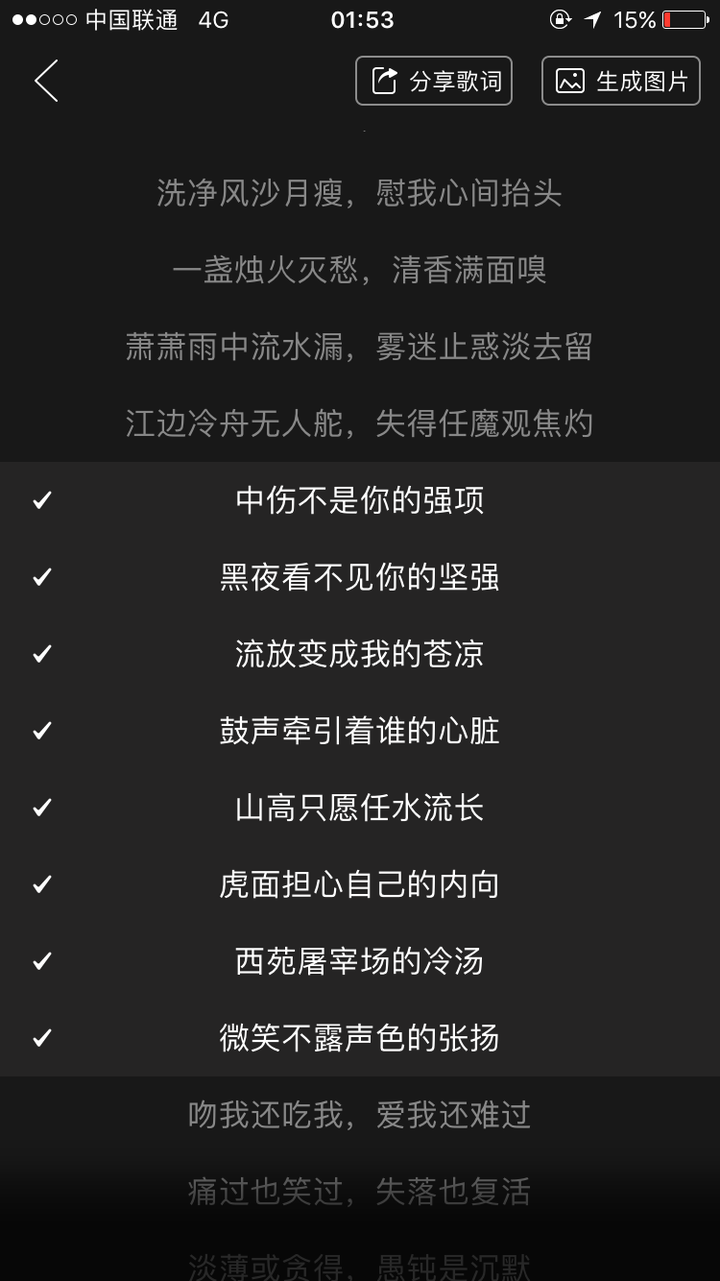Image resolution: width=720 pixels, height=1281 pixels.
Task: Deselect the lyric 山高只愿任水流长
Action: pyautogui.click(x=360, y=808)
